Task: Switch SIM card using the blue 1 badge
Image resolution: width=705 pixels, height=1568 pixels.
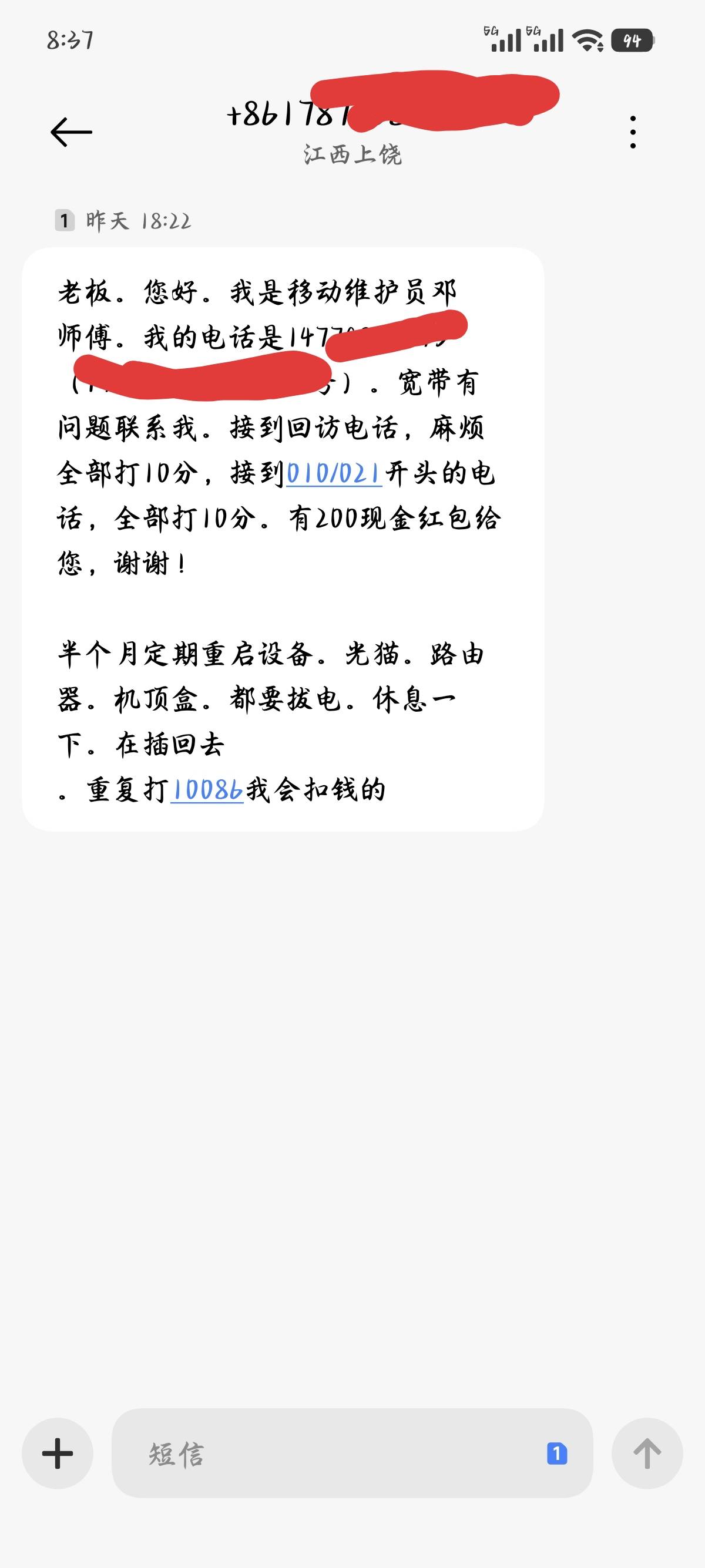Action: [x=556, y=1453]
